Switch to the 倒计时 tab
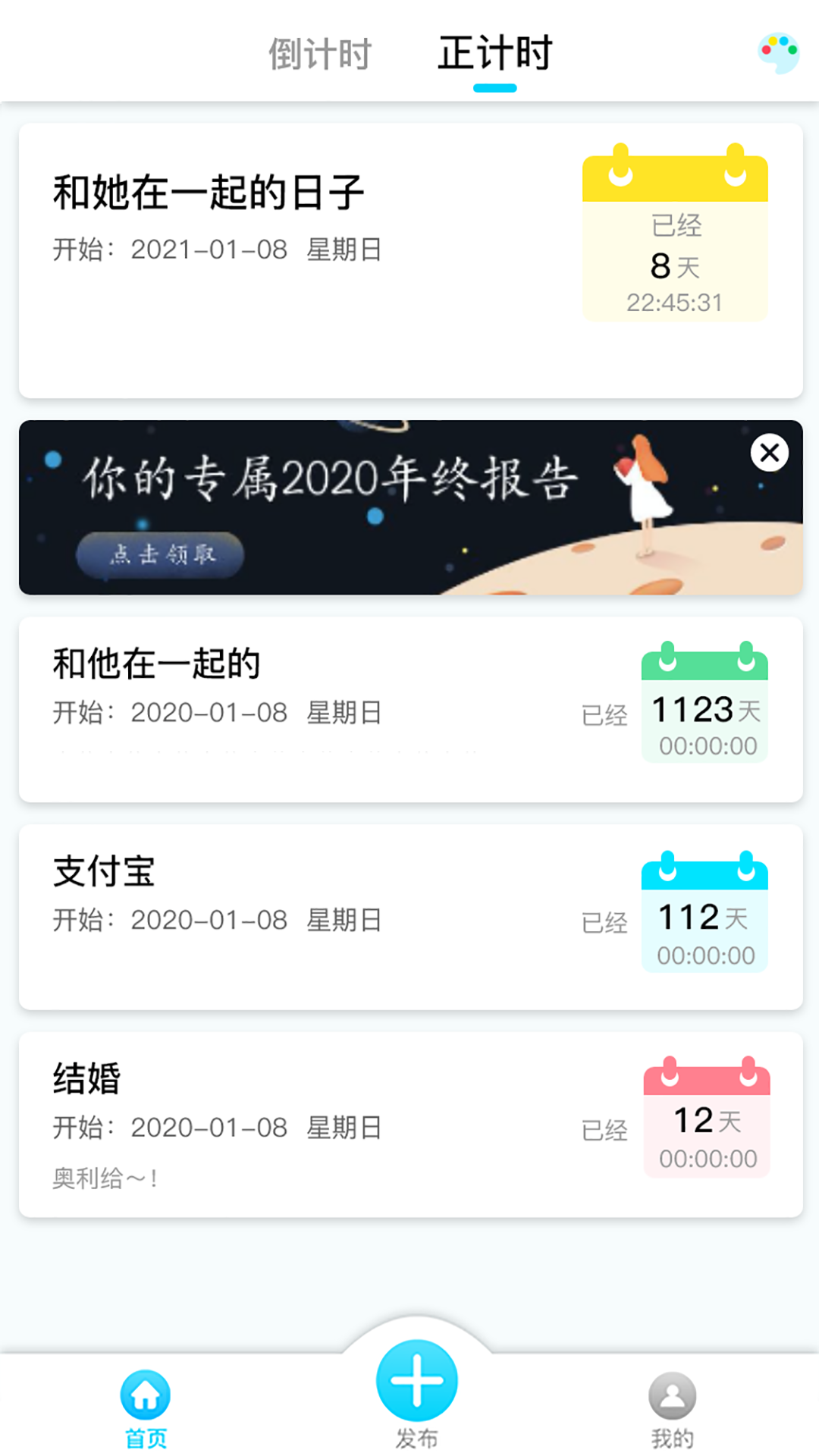Viewport: 819px width, 1456px height. tap(318, 53)
